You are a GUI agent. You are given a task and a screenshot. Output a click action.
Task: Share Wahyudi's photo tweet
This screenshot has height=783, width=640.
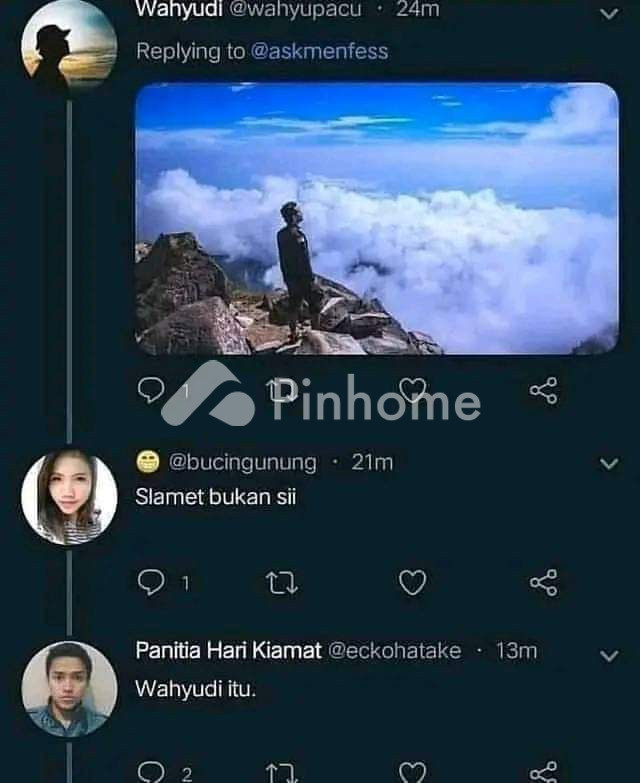[x=543, y=390]
